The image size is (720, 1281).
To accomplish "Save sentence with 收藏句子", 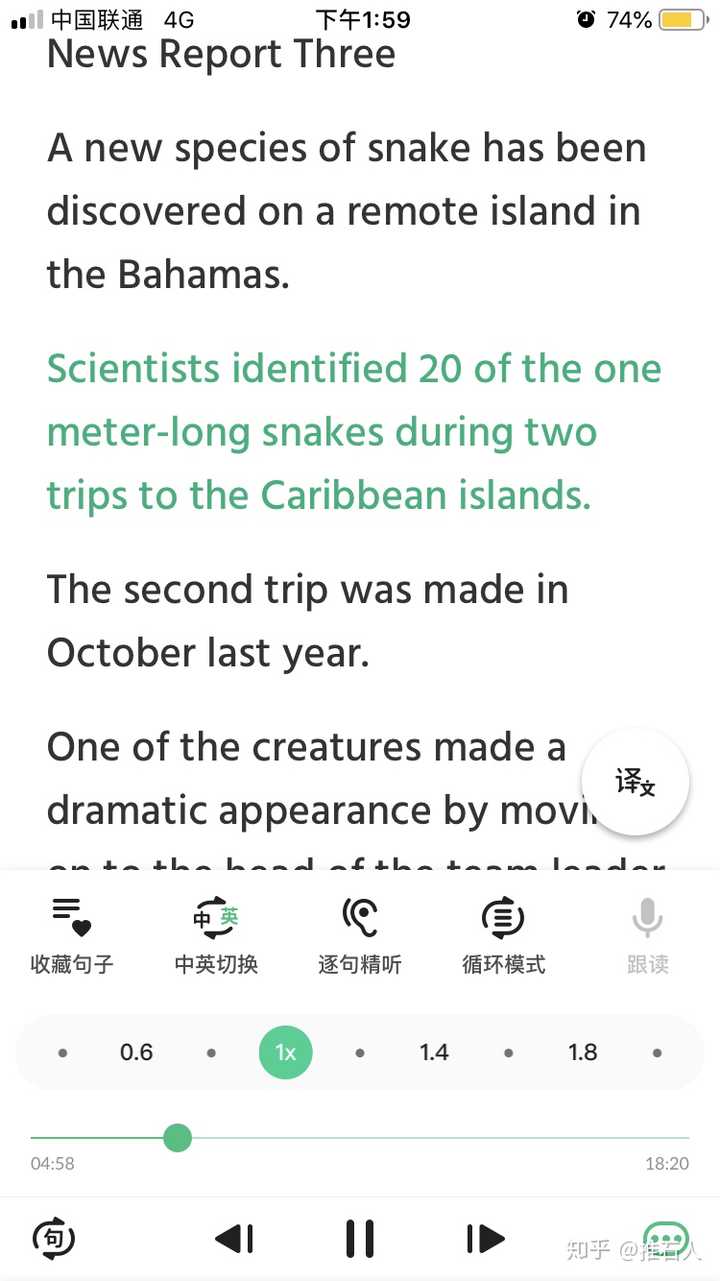I will click(x=72, y=934).
